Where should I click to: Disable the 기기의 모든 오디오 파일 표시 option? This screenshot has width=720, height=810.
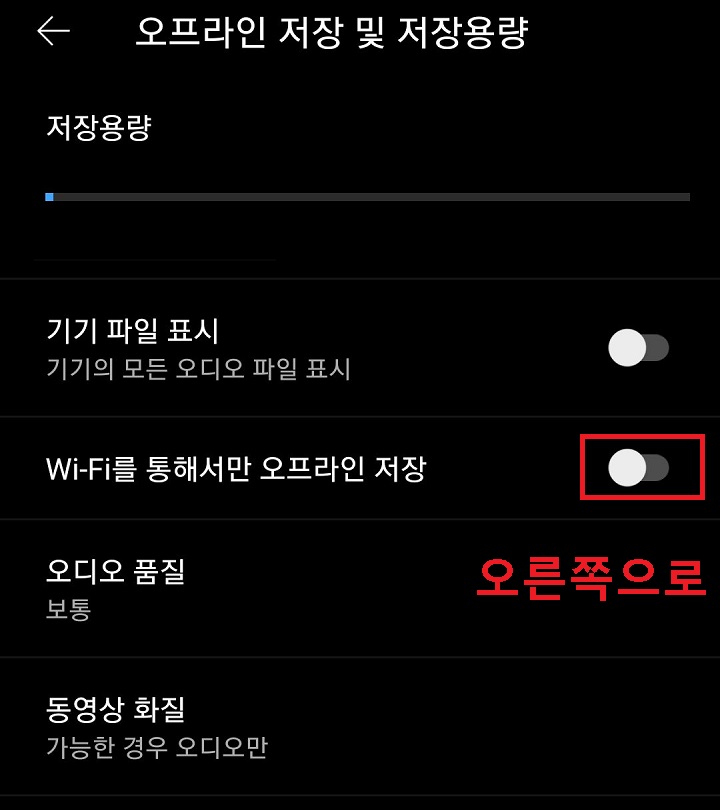tap(639, 347)
